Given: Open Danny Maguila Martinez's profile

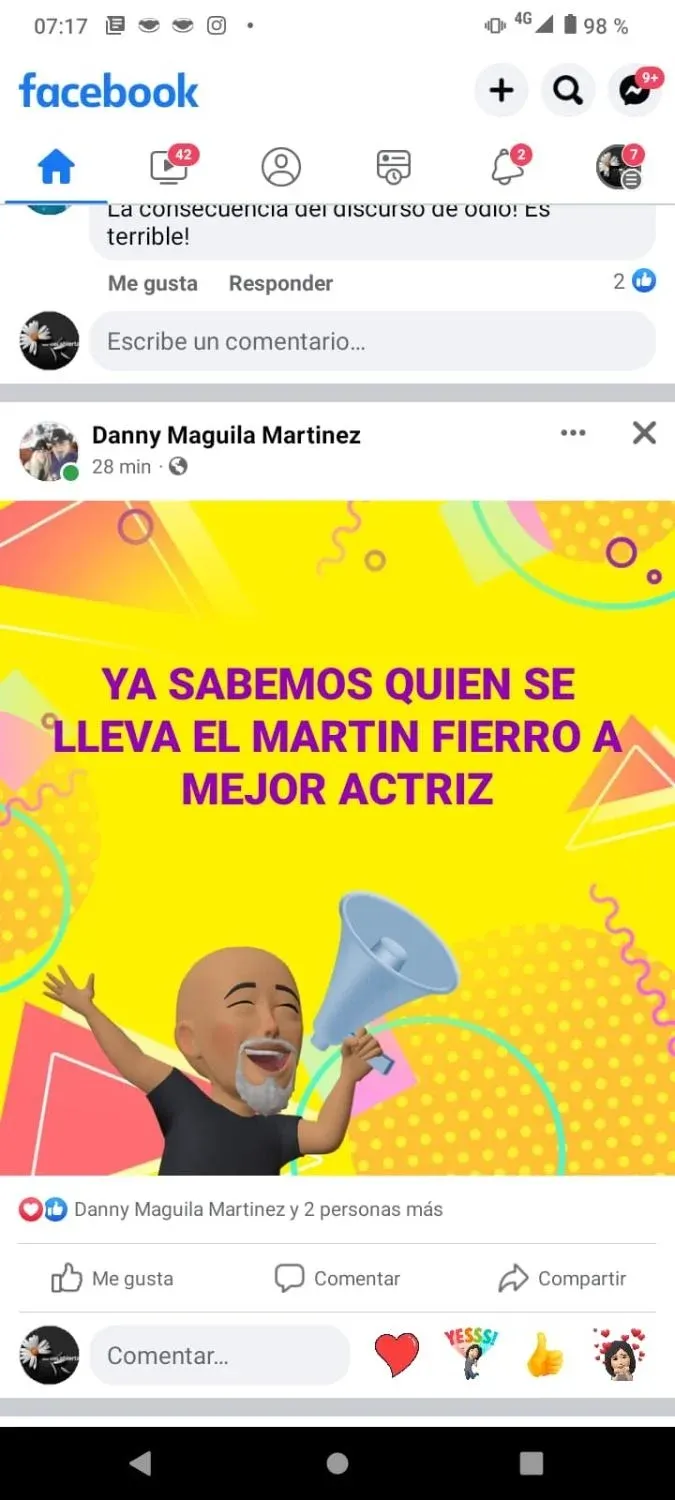Looking at the screenshot, I should pyautogui.click(x=226, y=435).
